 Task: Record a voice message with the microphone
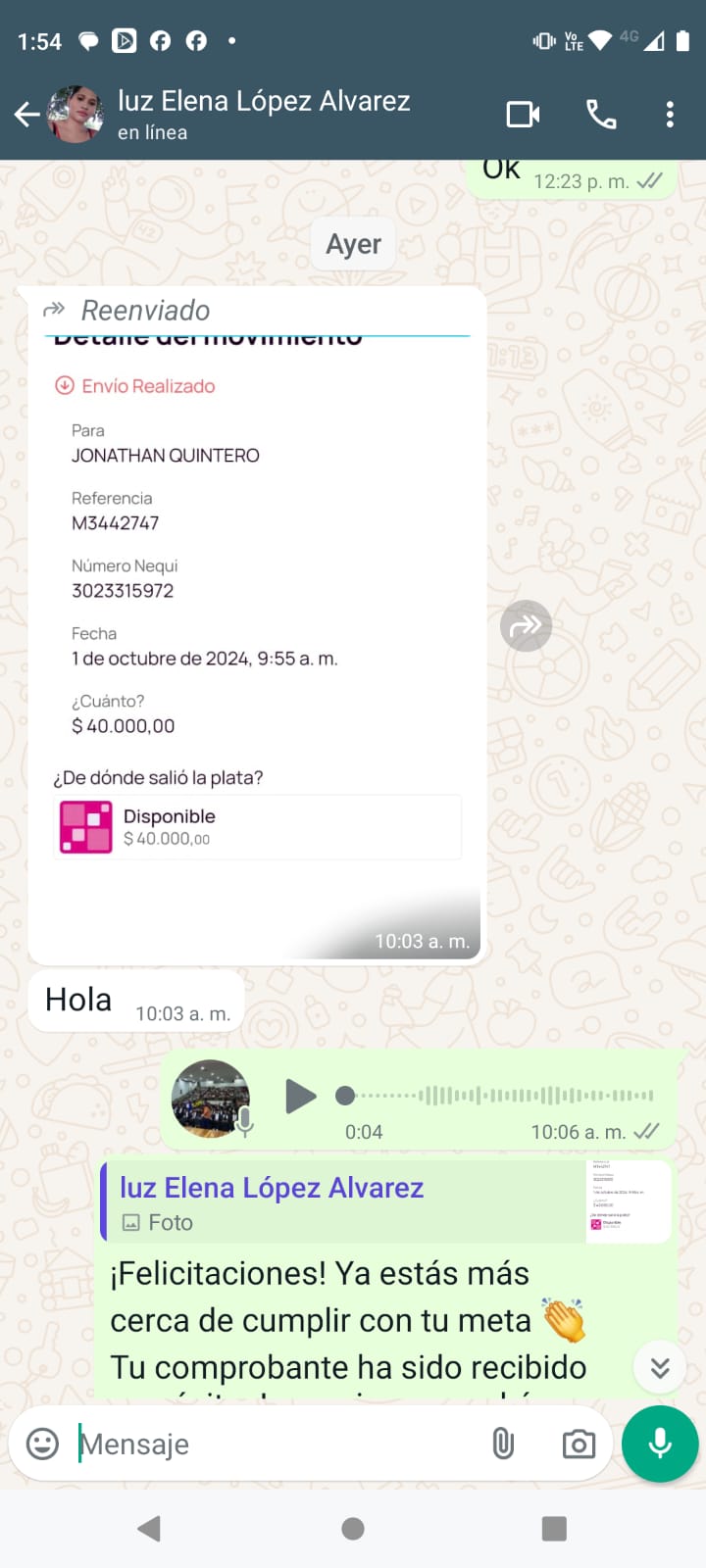pyautogui.click(x=660, y=1444)
